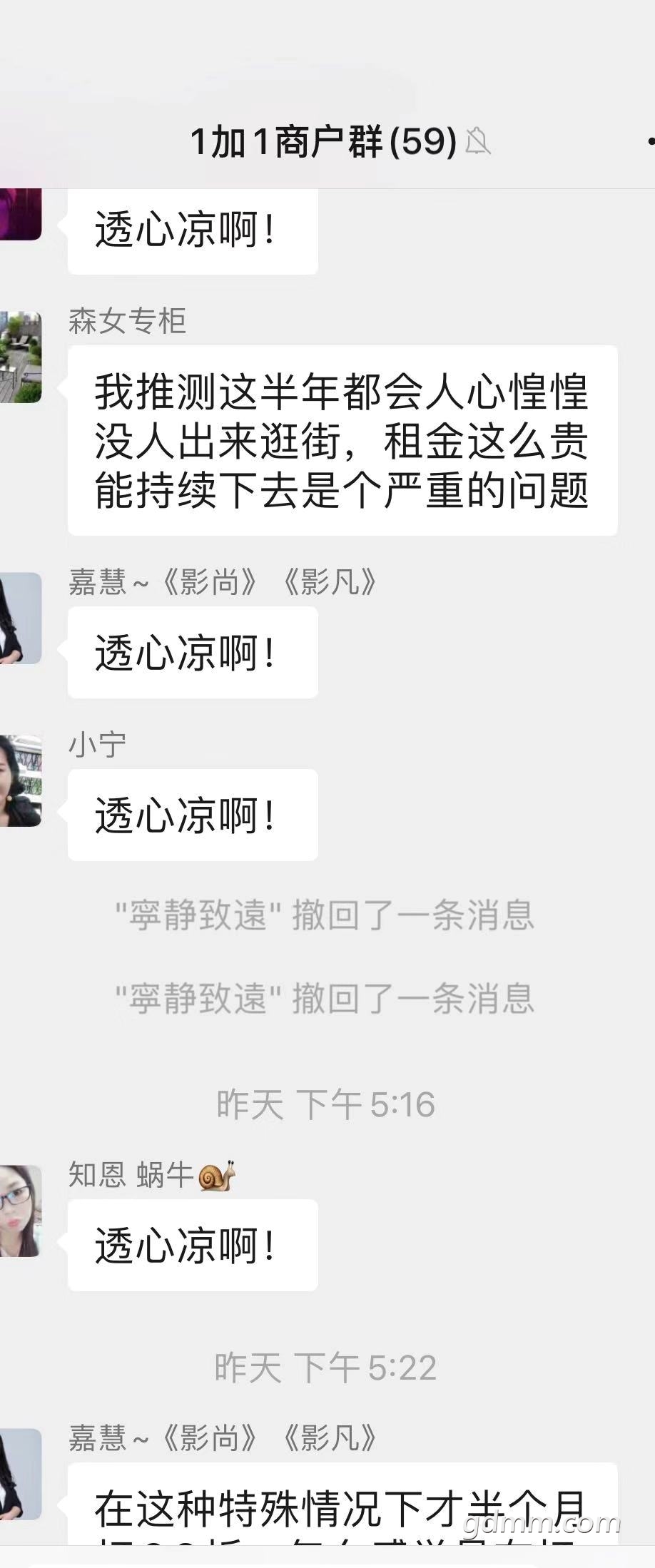Open 森女专柜's profile avatar

pyautogui.click(x=20, y=357)
